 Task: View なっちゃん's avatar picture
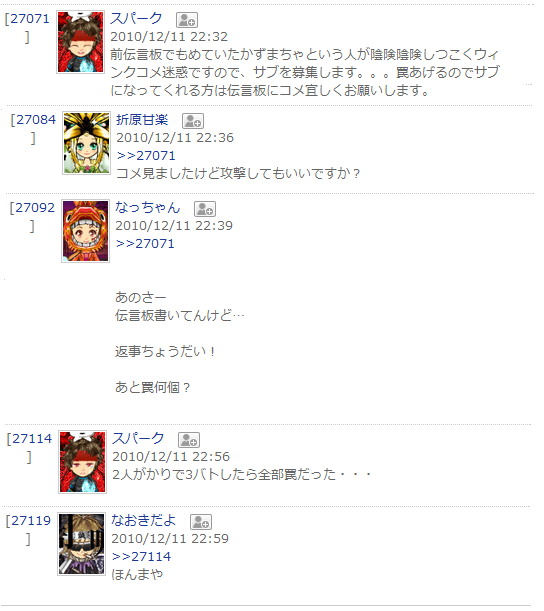(x=85, y=231)
